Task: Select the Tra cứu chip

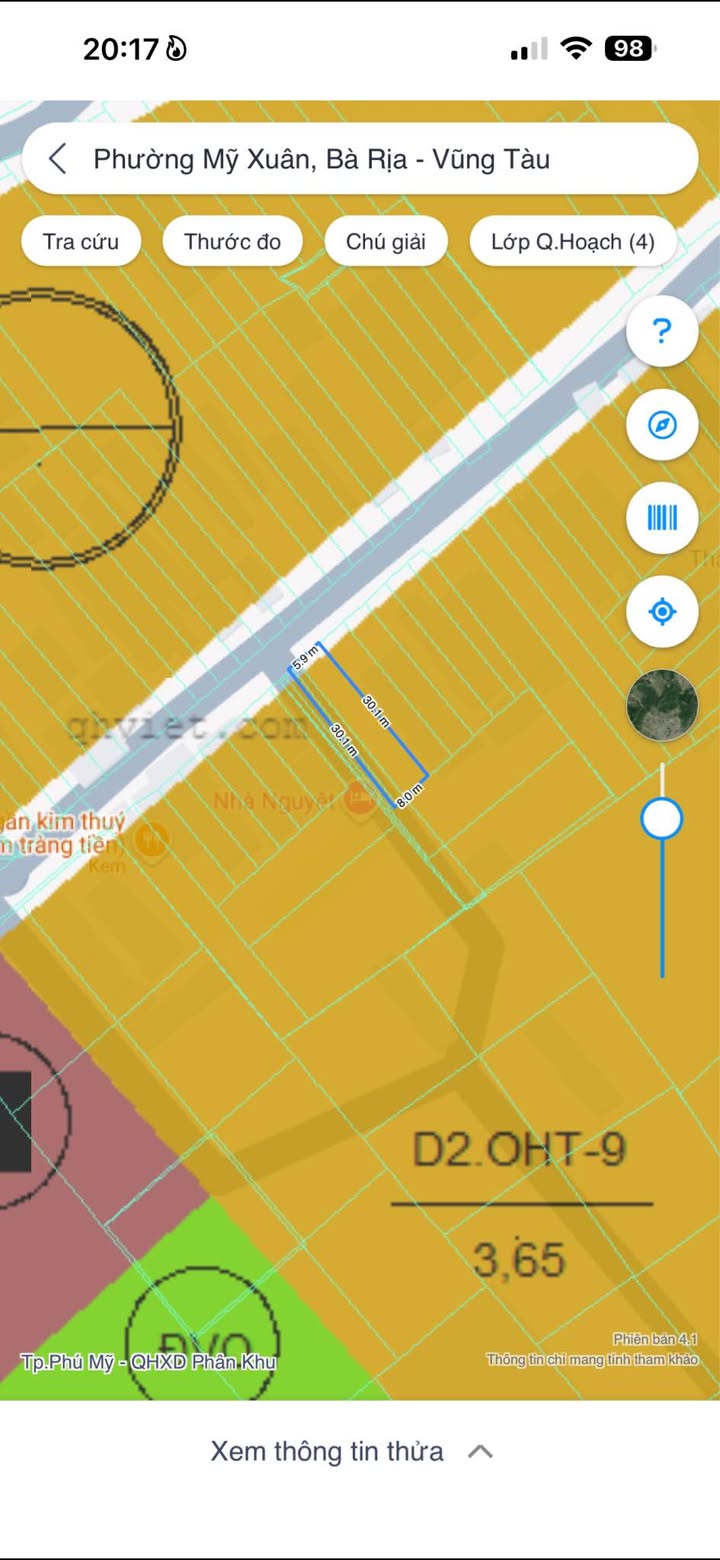Action: [x=81, y=241]
